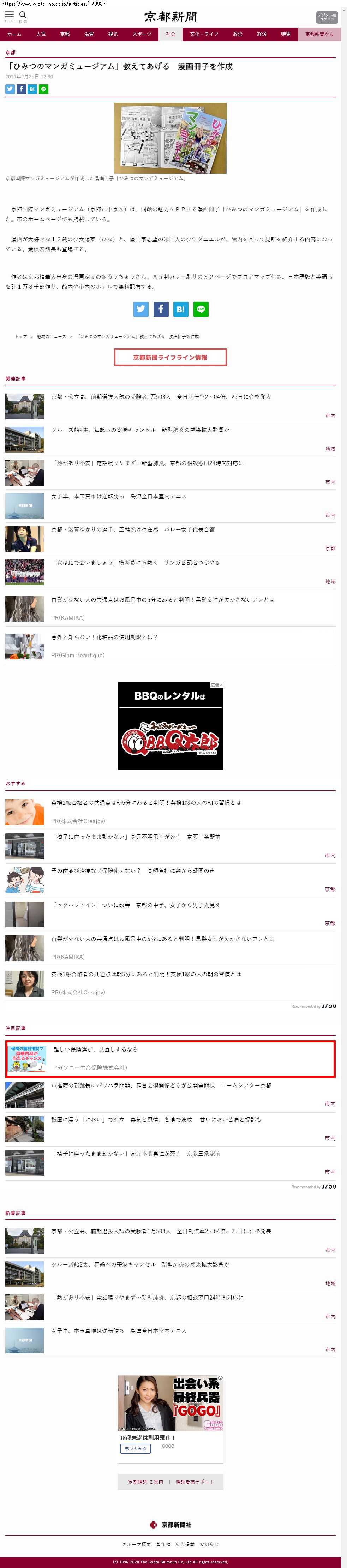Share article on Twitter below the headline
The image size is (347, 1568).
[x=10, y=89]
